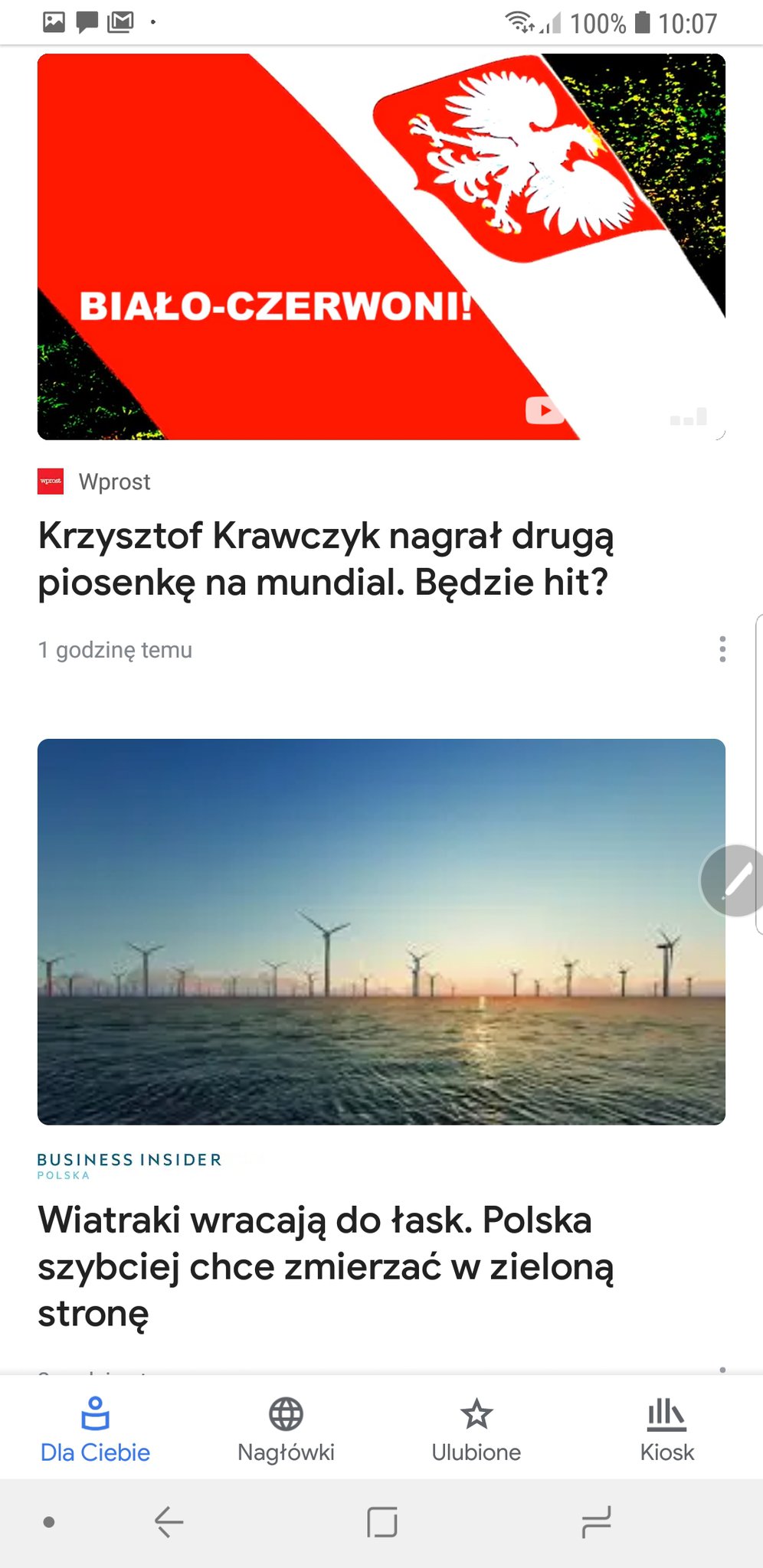Go to the system home screen
The image size is (763, 1568).
click(x=381, y=1522)
